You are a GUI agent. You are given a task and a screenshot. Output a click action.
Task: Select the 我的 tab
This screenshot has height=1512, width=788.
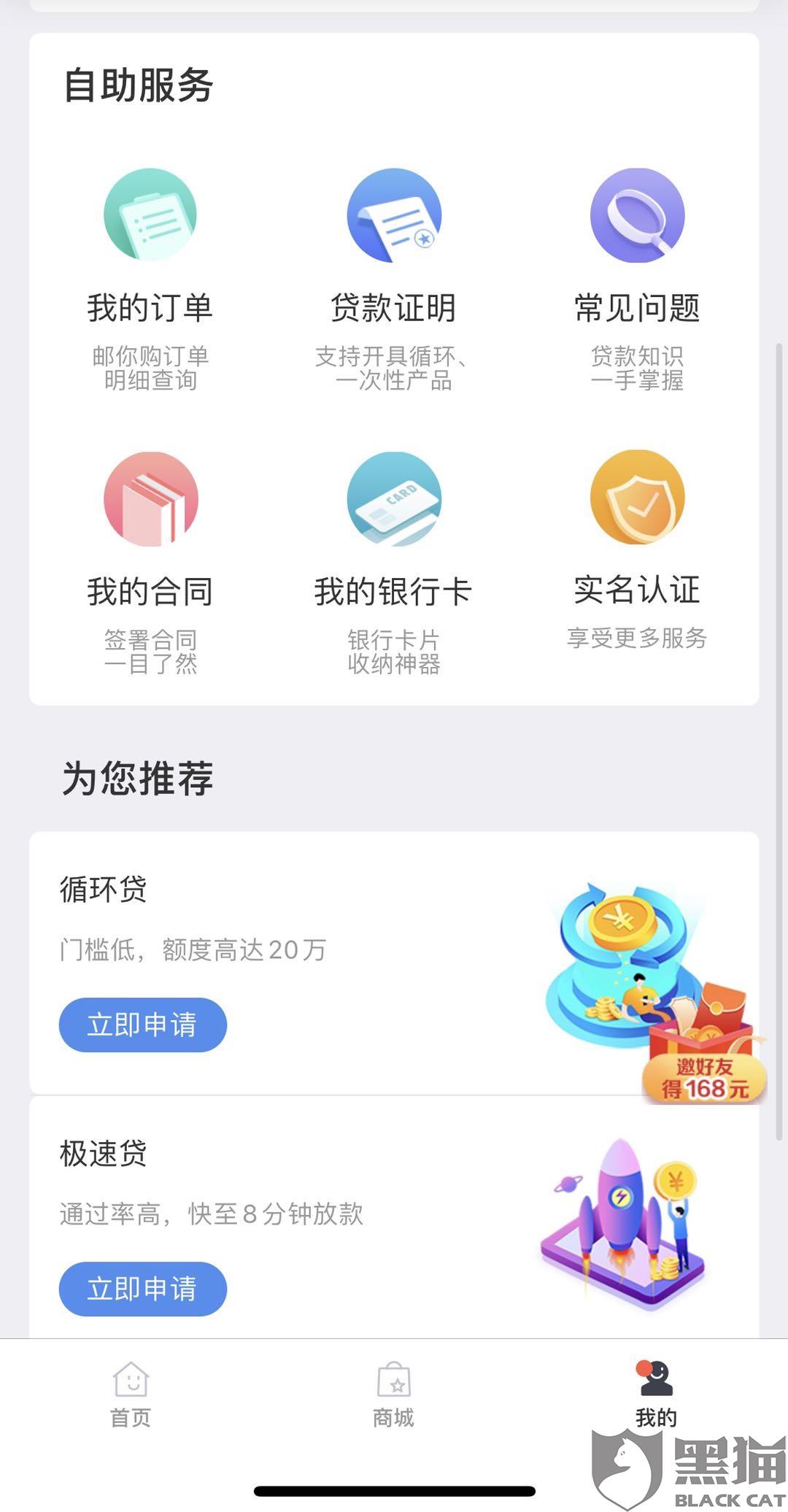click(x=655, y=1394)
